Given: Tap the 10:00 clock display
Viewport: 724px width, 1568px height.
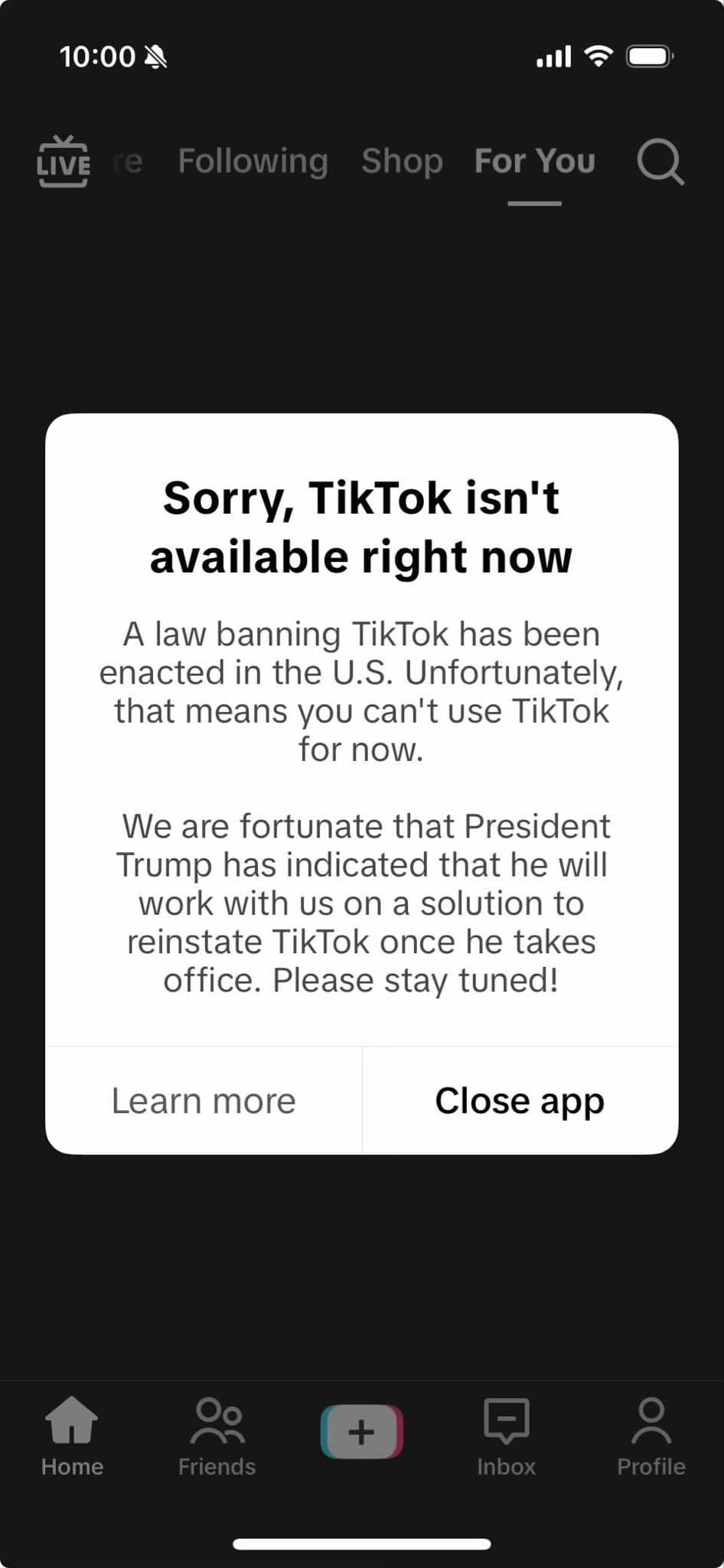Looking at the screenshot, I should 99,55.
